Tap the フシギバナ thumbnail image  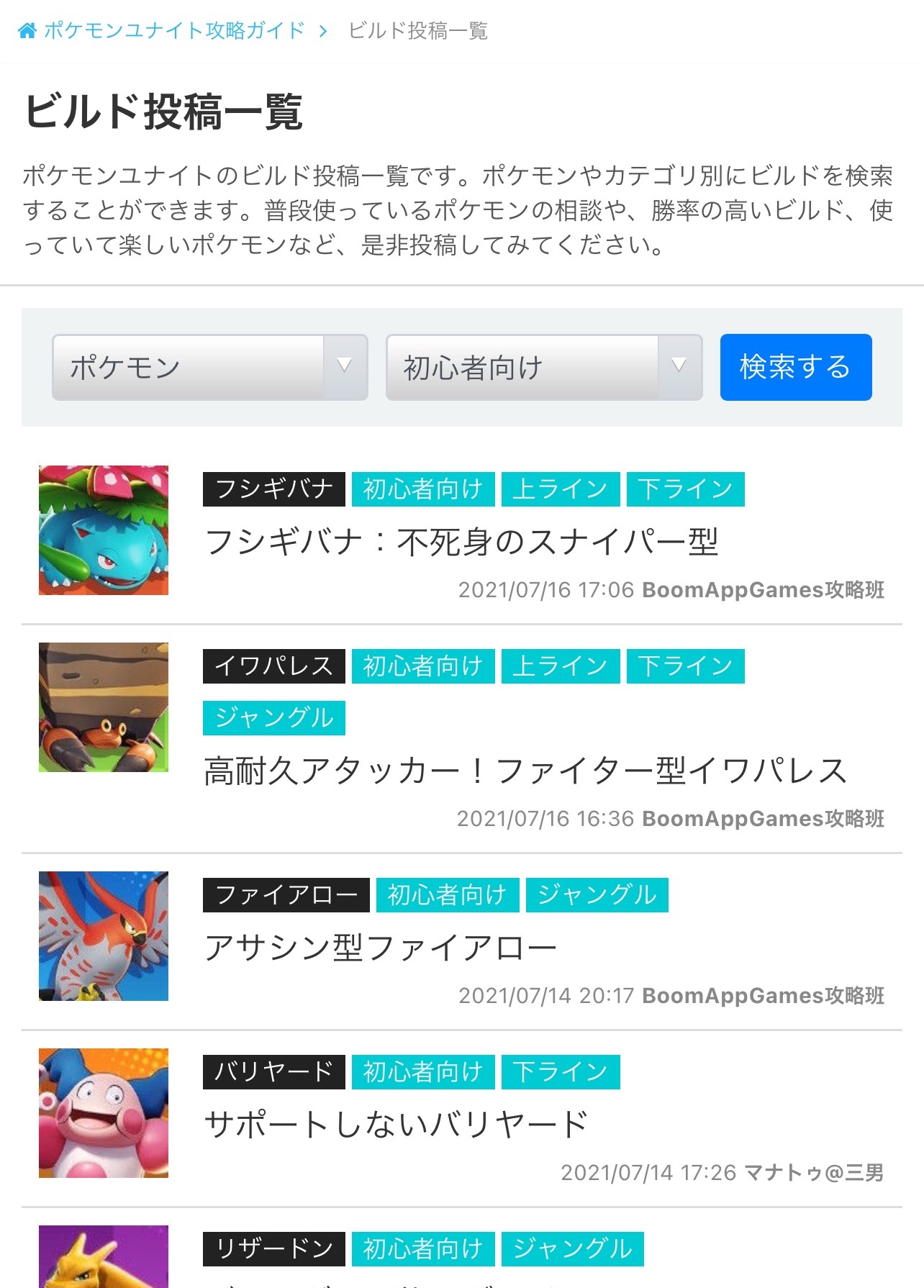pyautogui.click(x=104, y=530)
